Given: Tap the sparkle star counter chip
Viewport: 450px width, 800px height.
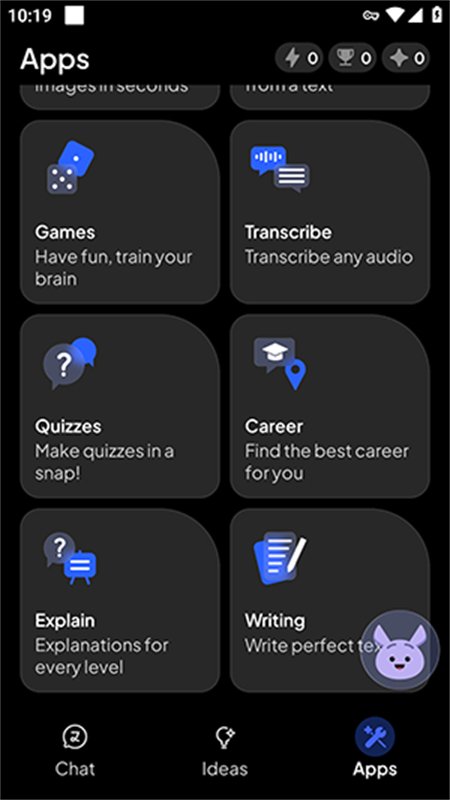Looking at the screenshot, I should click(x=406, y=58).
